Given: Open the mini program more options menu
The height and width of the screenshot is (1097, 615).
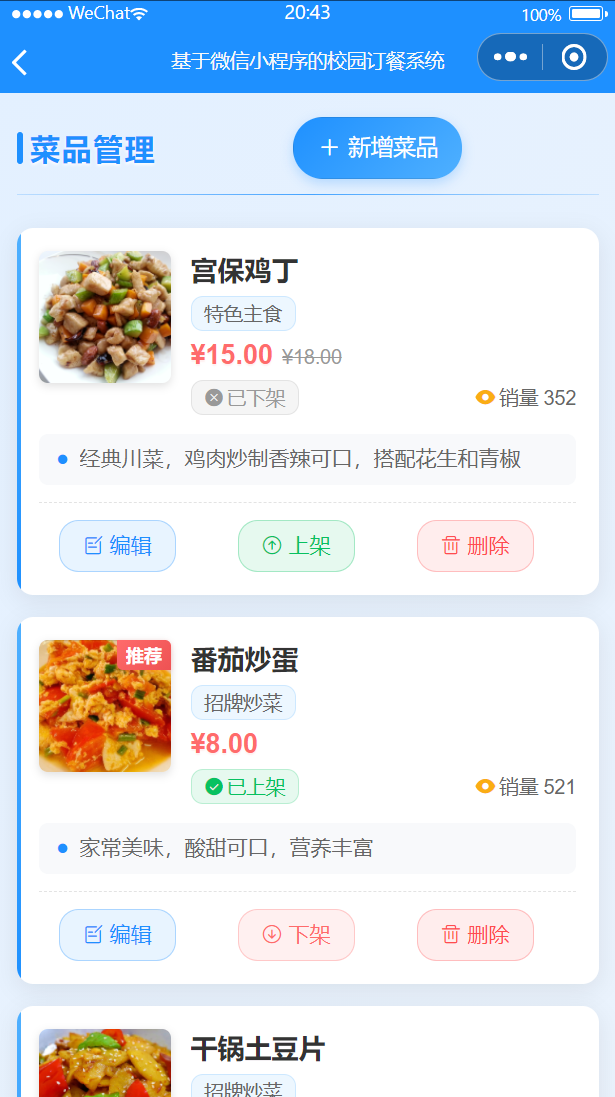Looking at the screenshot, I should (x=510, y=57).
